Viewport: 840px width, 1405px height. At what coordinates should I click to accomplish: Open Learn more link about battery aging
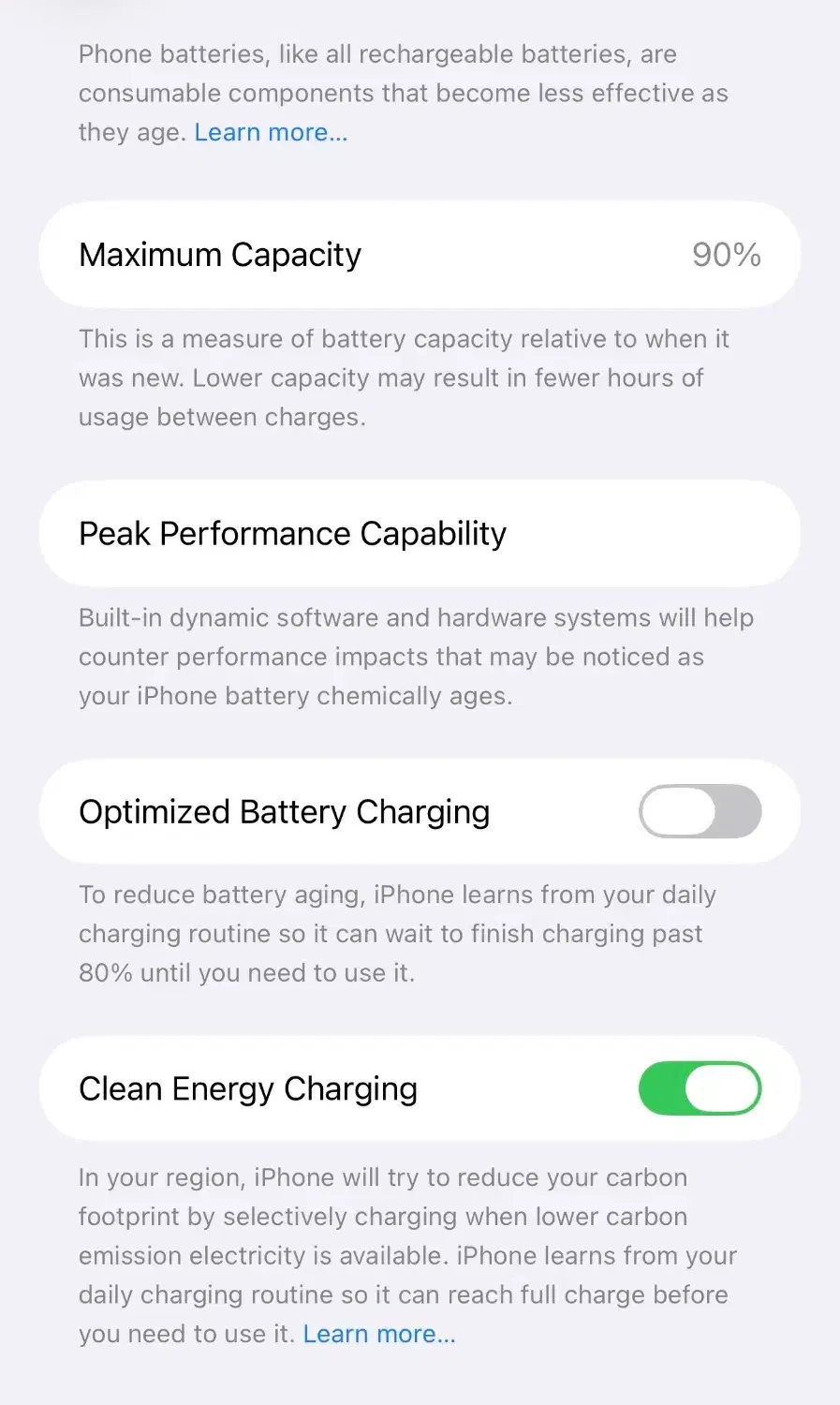pos(271,133)
